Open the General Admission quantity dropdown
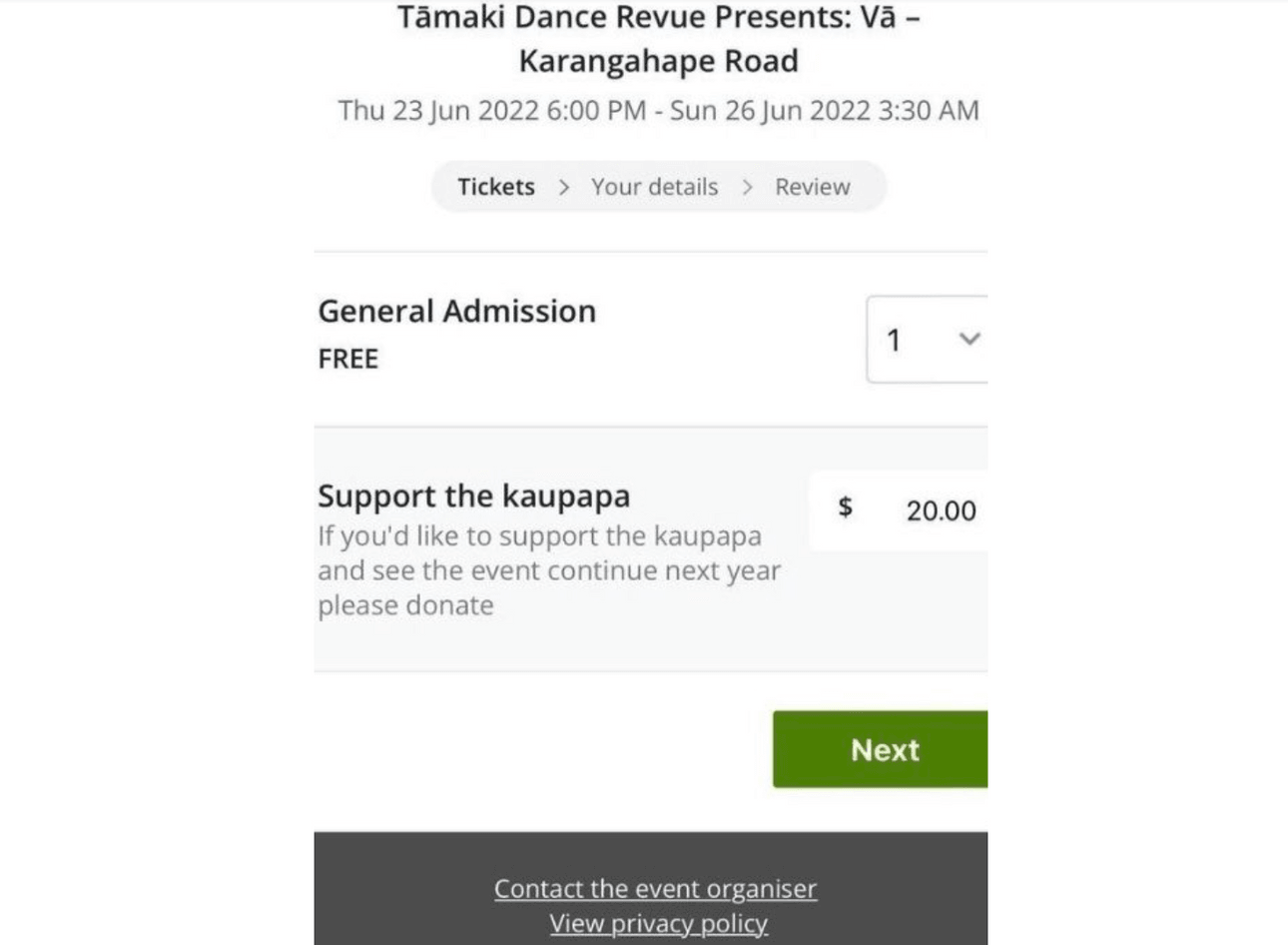1288x945 pixels. [928, 340]
